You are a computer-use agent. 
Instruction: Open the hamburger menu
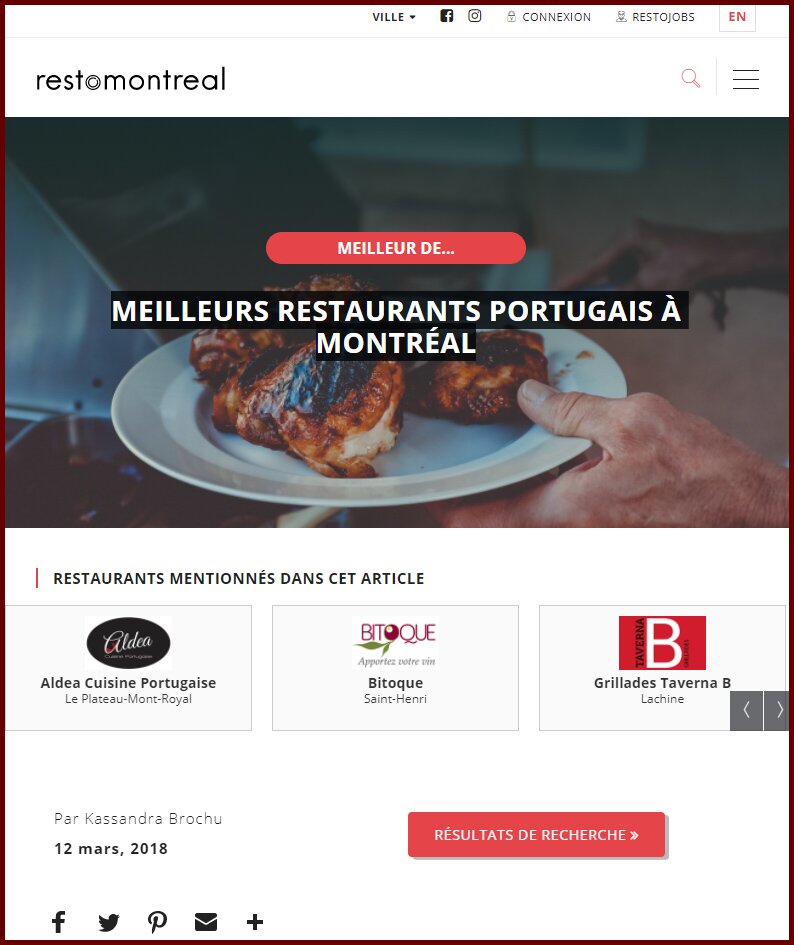745,79
